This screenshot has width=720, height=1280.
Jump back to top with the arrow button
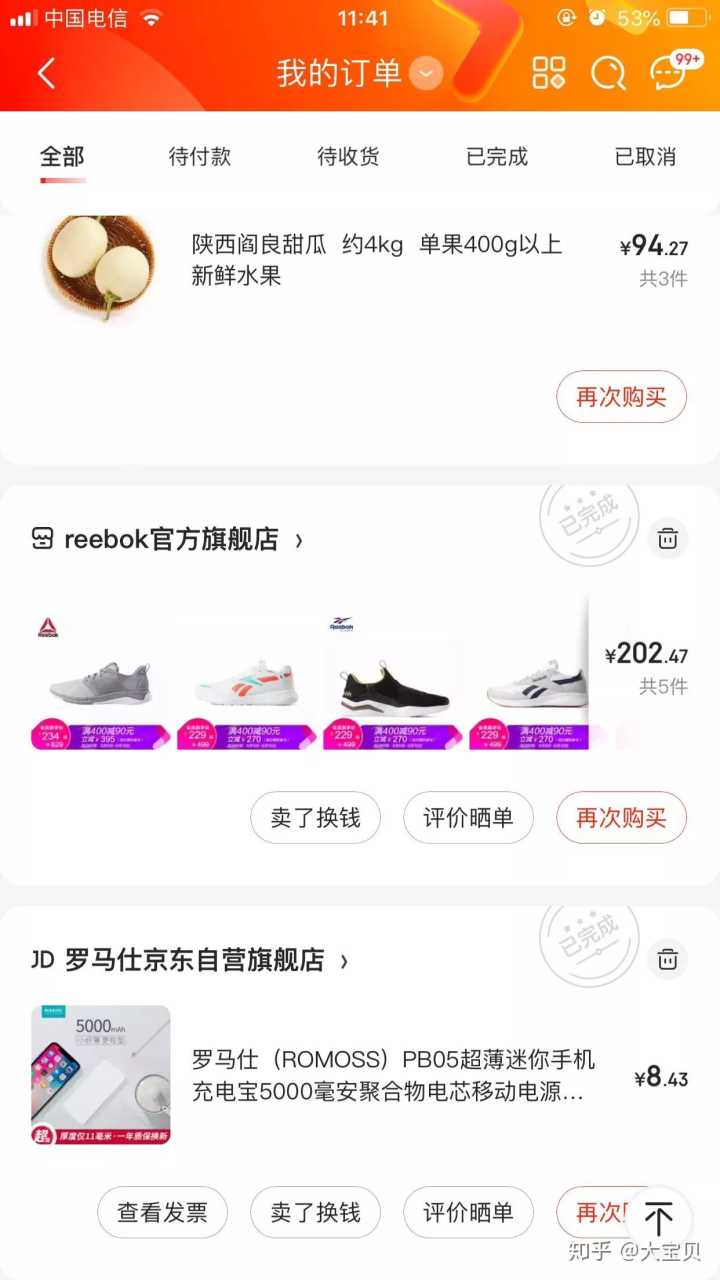click(x=658, y=1219)
